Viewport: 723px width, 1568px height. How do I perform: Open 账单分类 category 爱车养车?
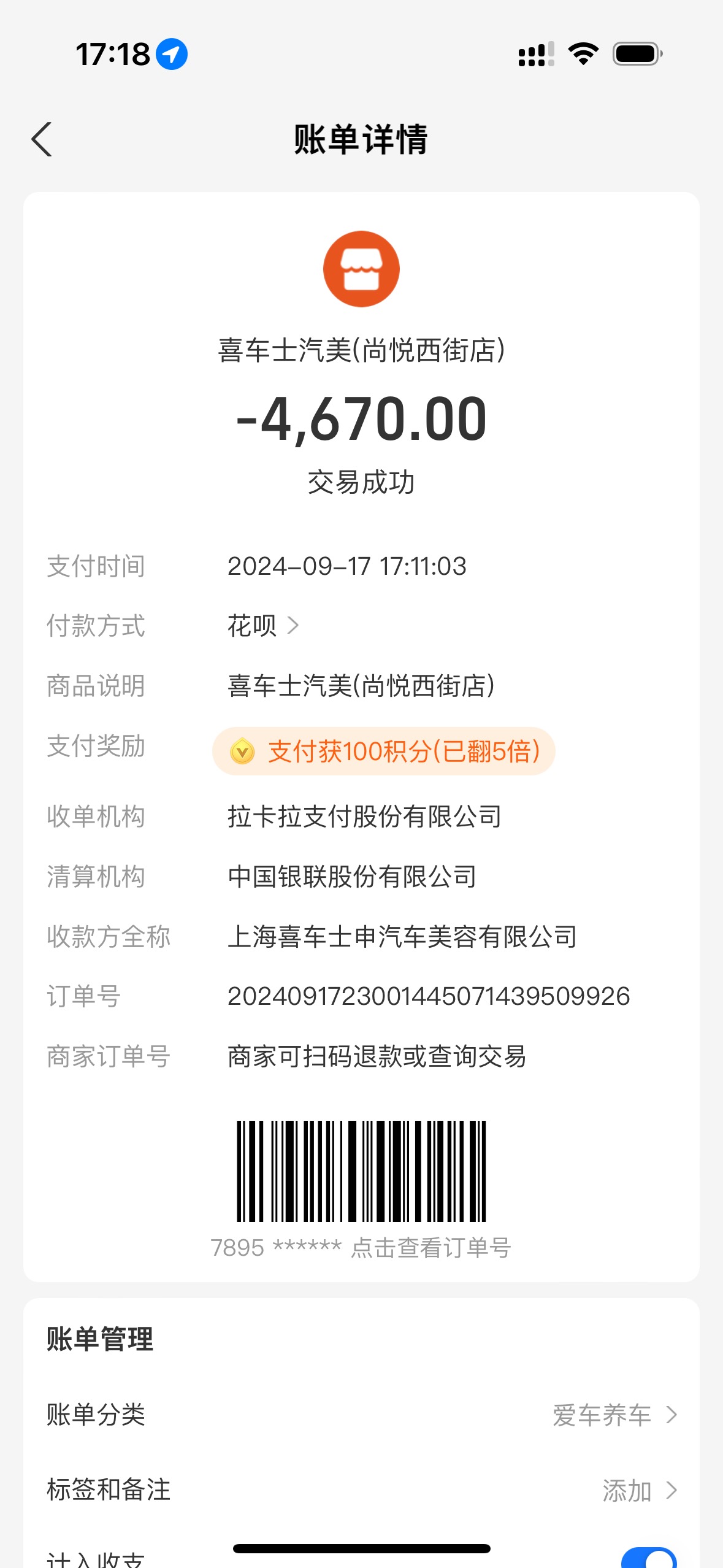(x=361, y=1415)
